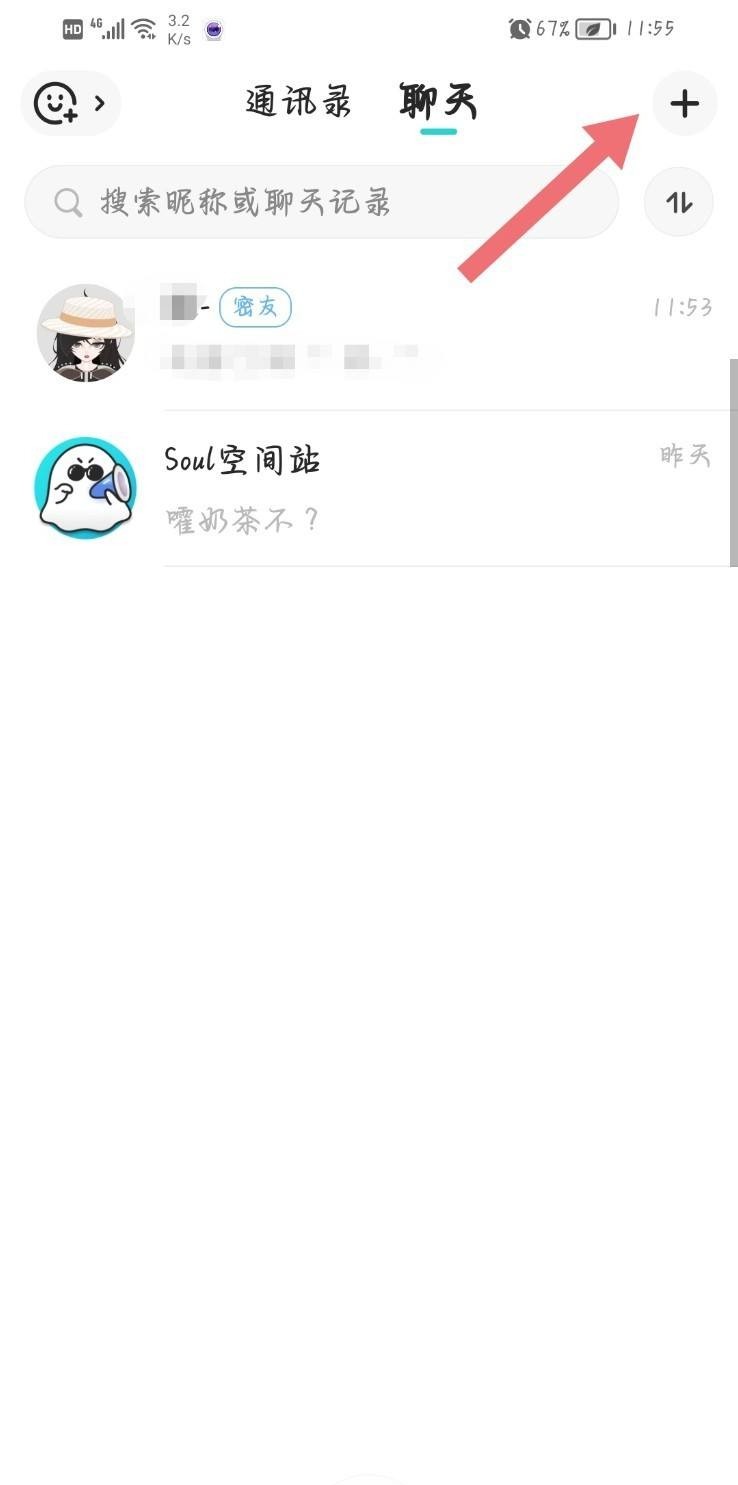Stay on the 聊天 tab
Viewport: 738px width, 1485px height.
437,100
